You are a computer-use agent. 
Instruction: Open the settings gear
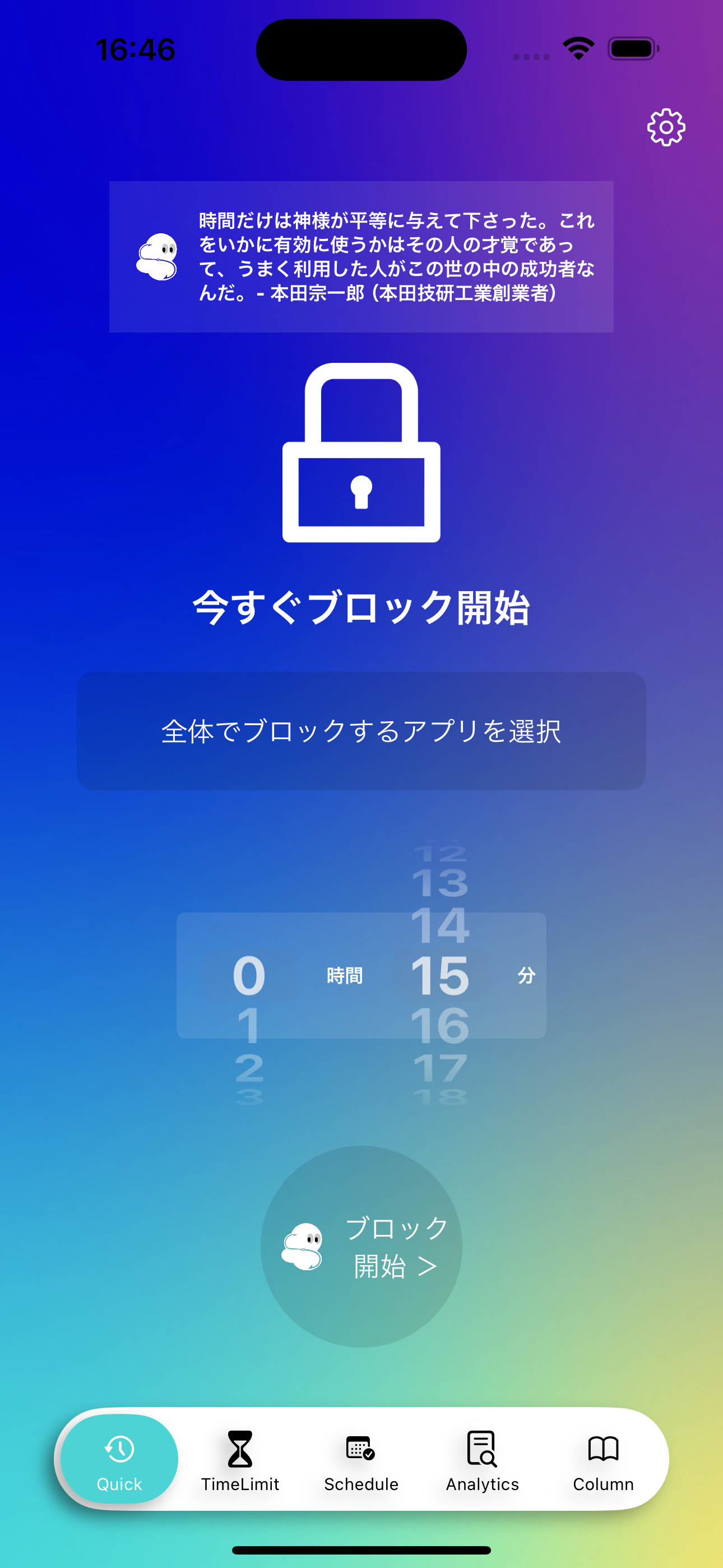[x=666, y=127]
